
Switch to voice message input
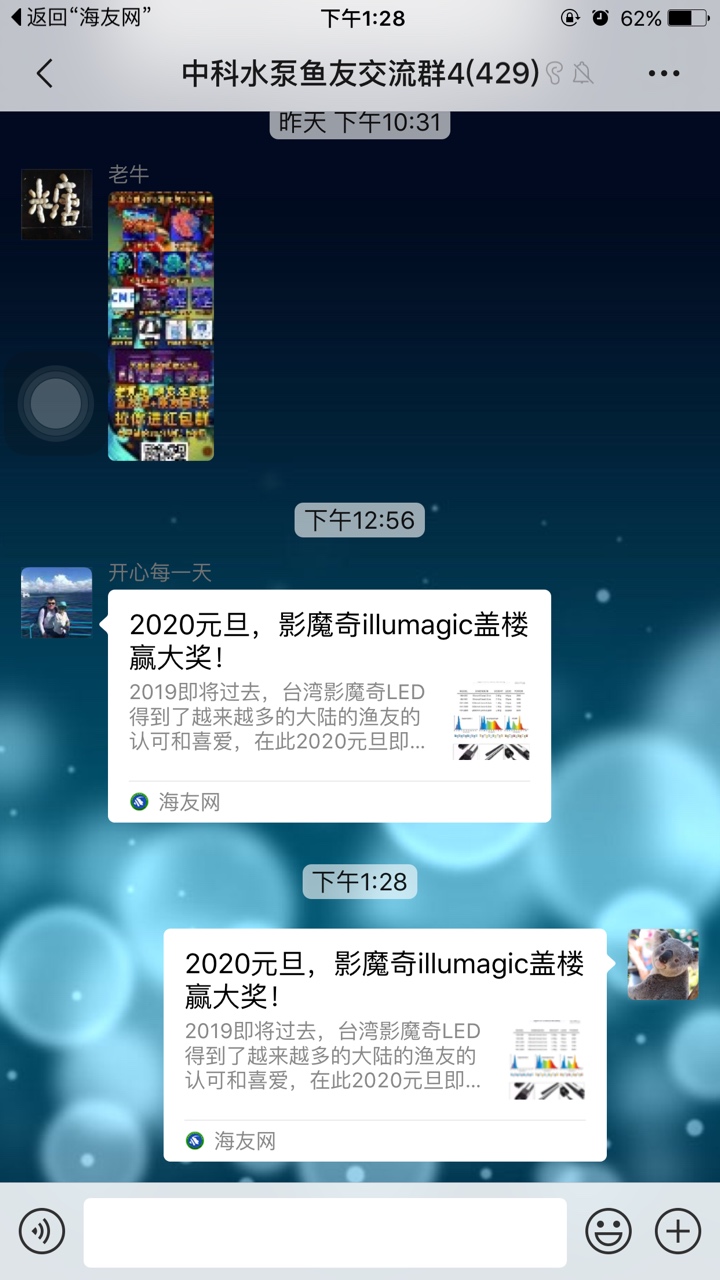(x=42, y=1230)
